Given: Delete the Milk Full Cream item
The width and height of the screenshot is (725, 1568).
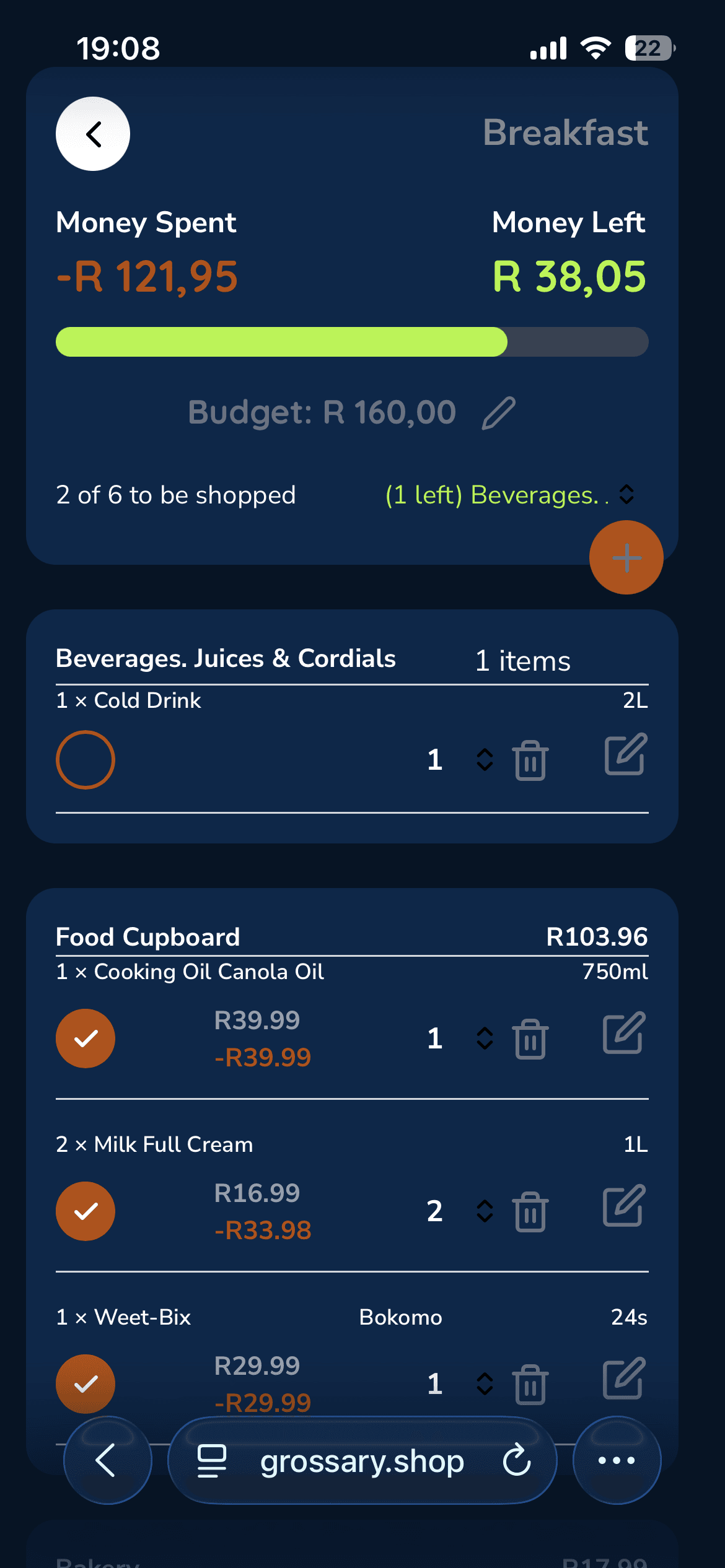Looking at the screenshot, I should pyautogui.click(x=530, y=1211).
